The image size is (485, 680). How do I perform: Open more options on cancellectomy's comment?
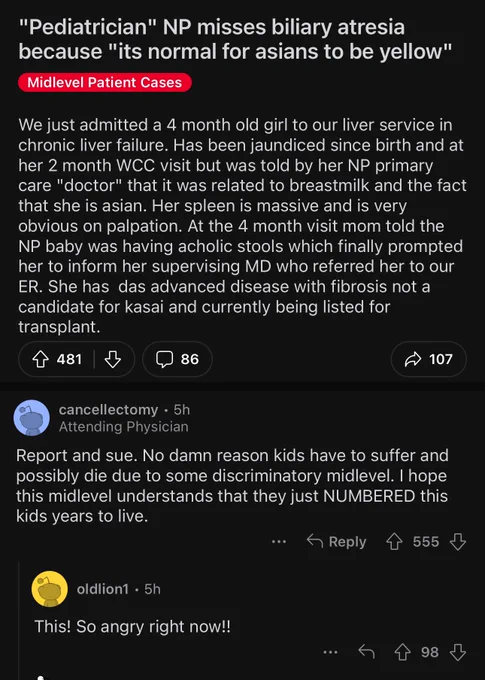(279, 542)
